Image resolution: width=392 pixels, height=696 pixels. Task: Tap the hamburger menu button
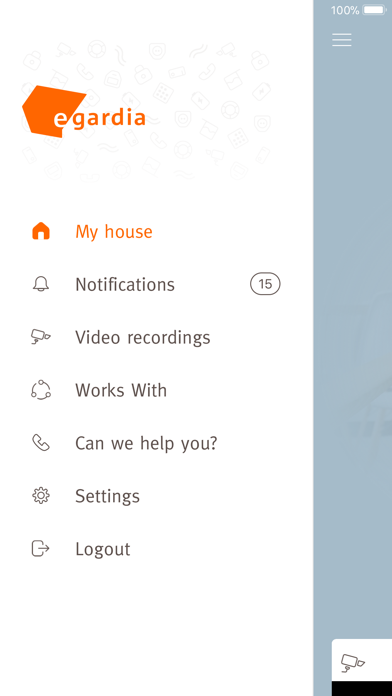point(342,40)
